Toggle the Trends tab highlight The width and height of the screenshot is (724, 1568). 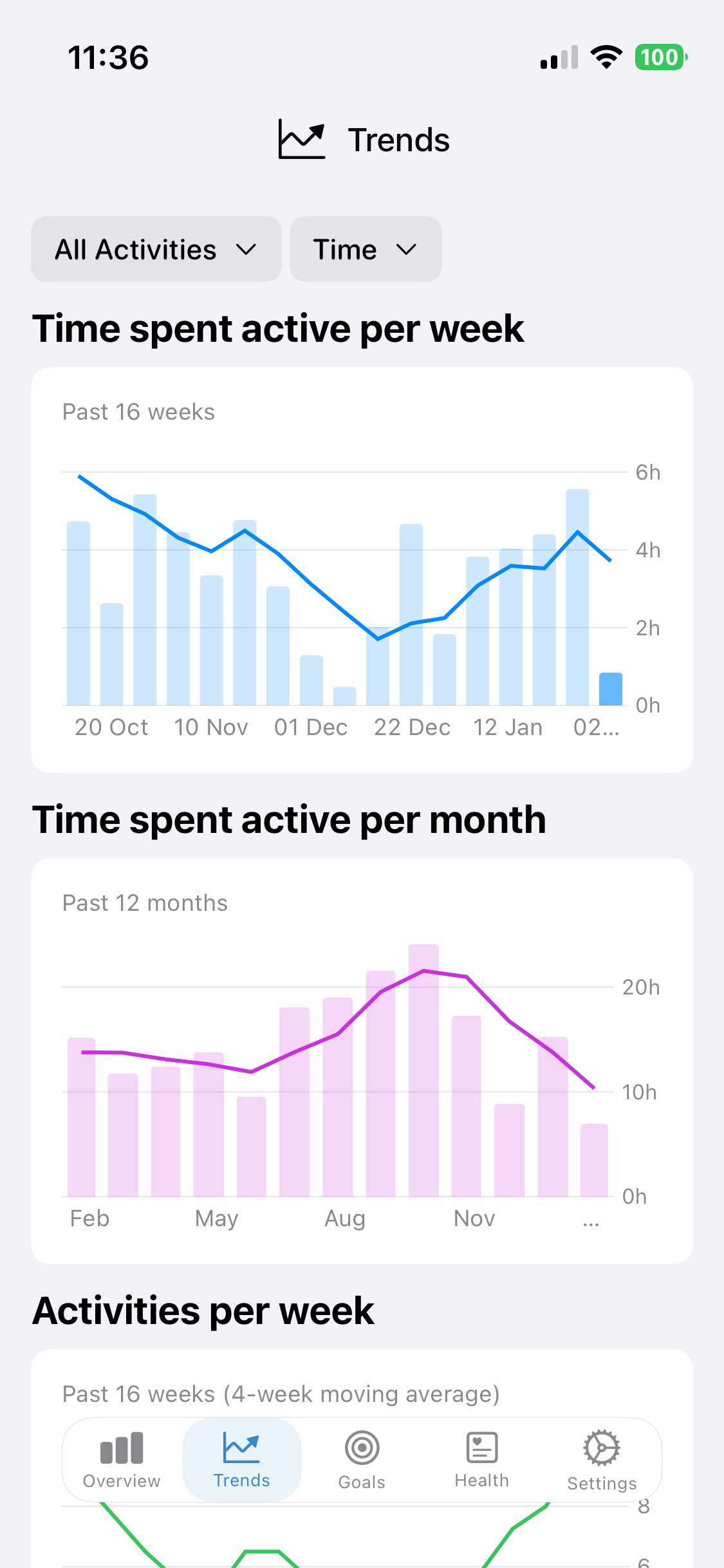(x=241, y=1461)
